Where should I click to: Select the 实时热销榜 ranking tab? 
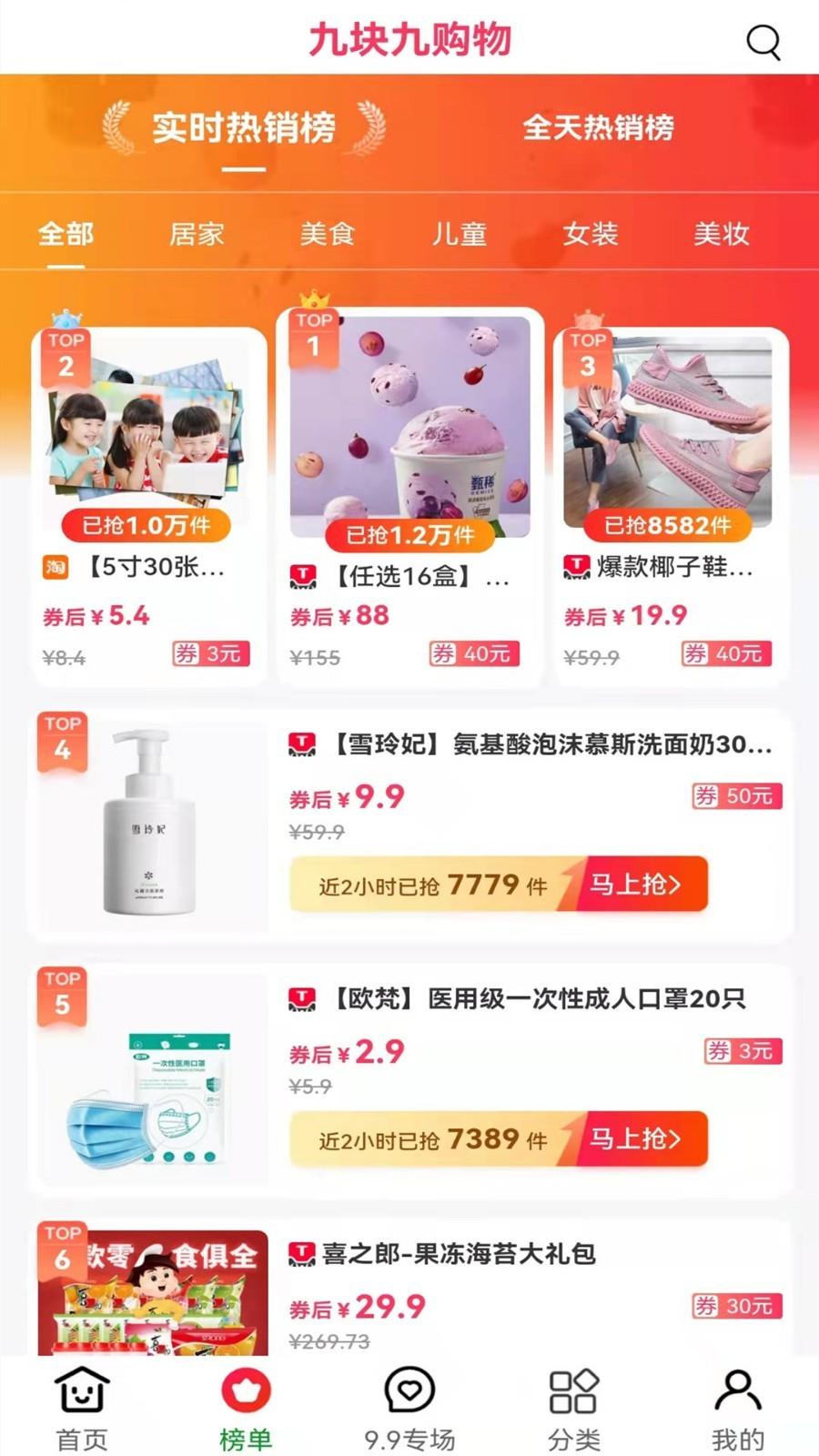(x=243, y=127)
